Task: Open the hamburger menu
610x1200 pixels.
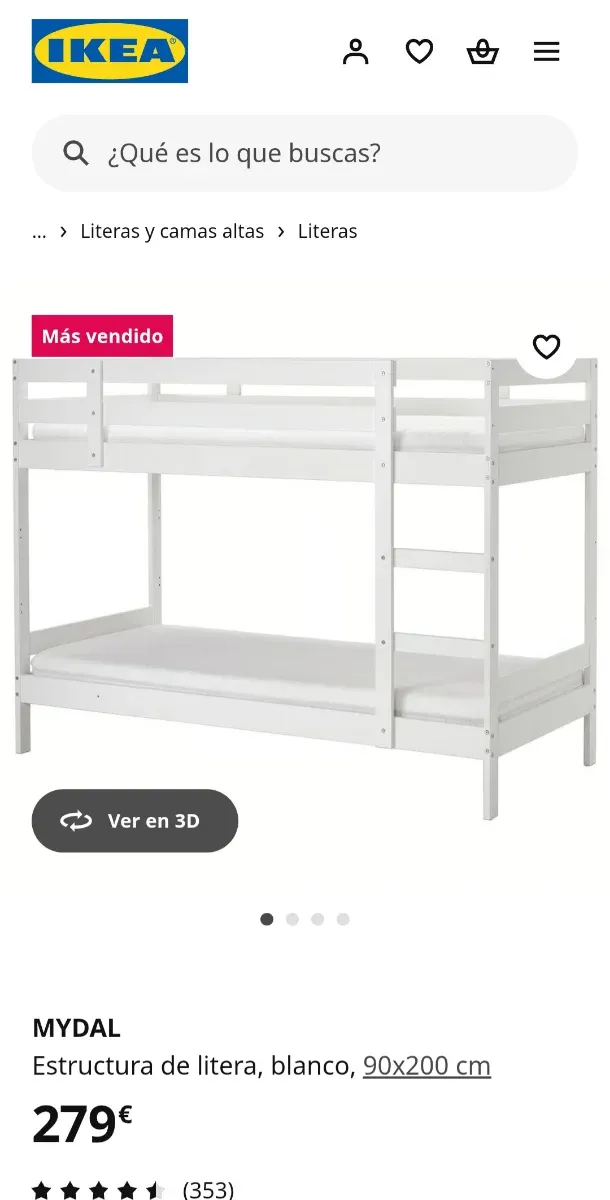Action: tap(546, 51)
